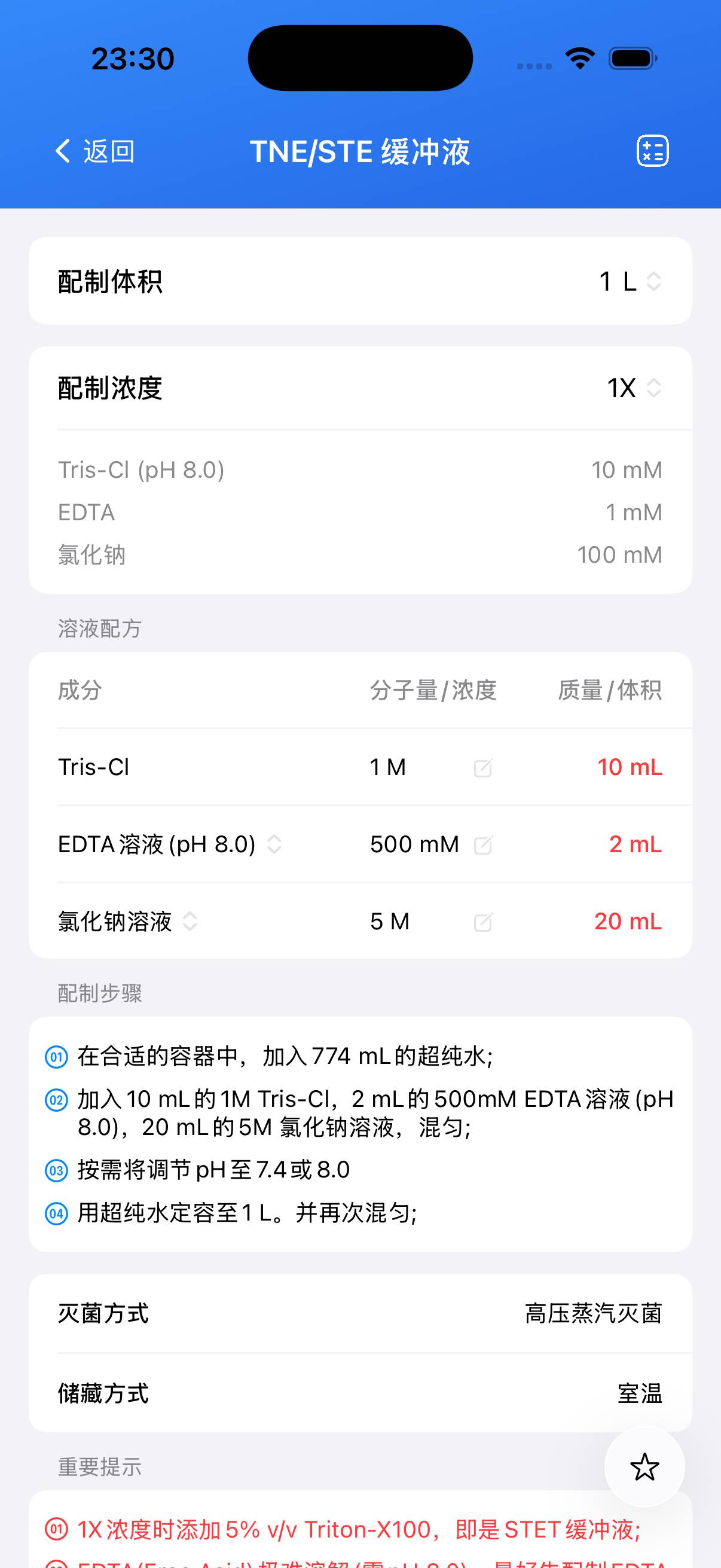Switch the 氯化钠溶液 ingredient type
Screen dimensions: 721x1568
(190, 922)
